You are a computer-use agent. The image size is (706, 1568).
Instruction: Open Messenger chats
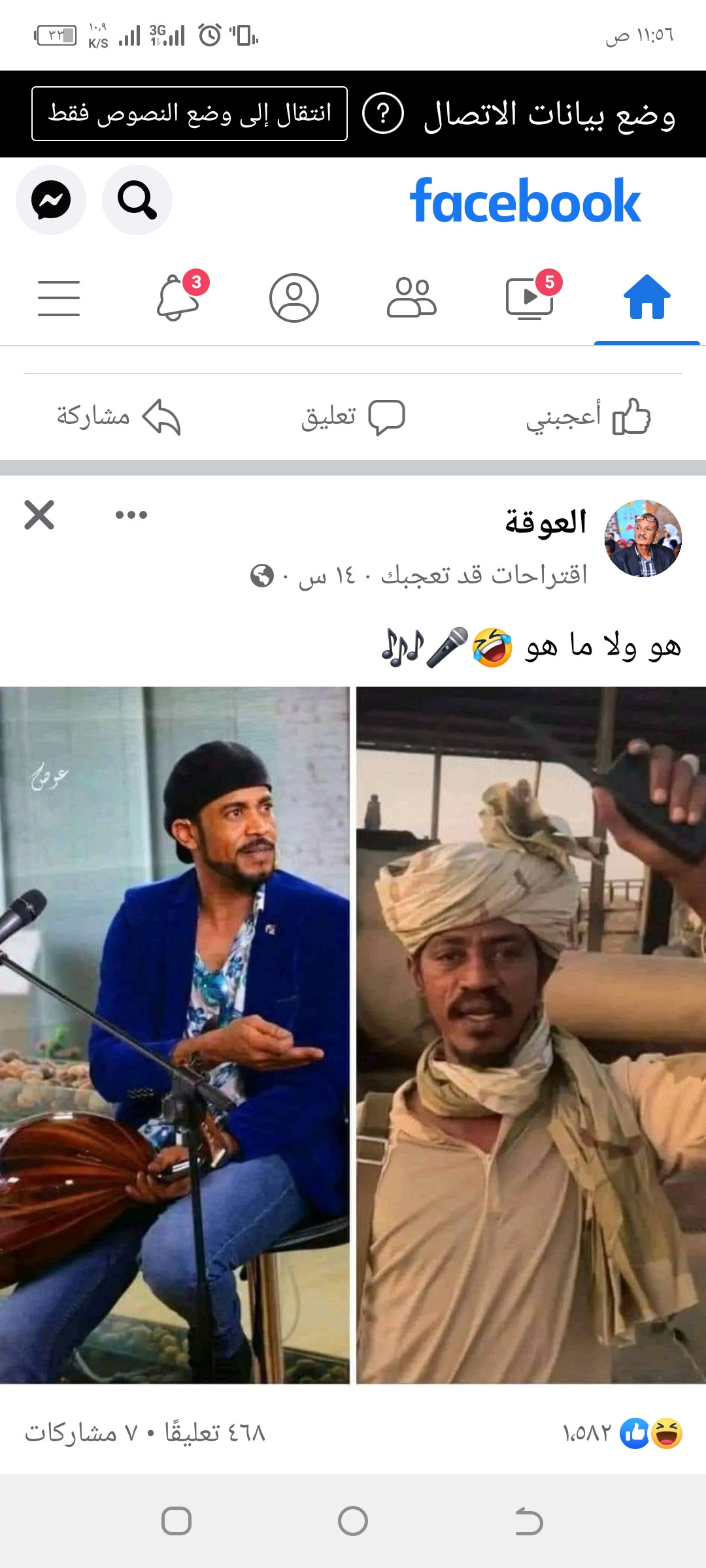[51, 200]
